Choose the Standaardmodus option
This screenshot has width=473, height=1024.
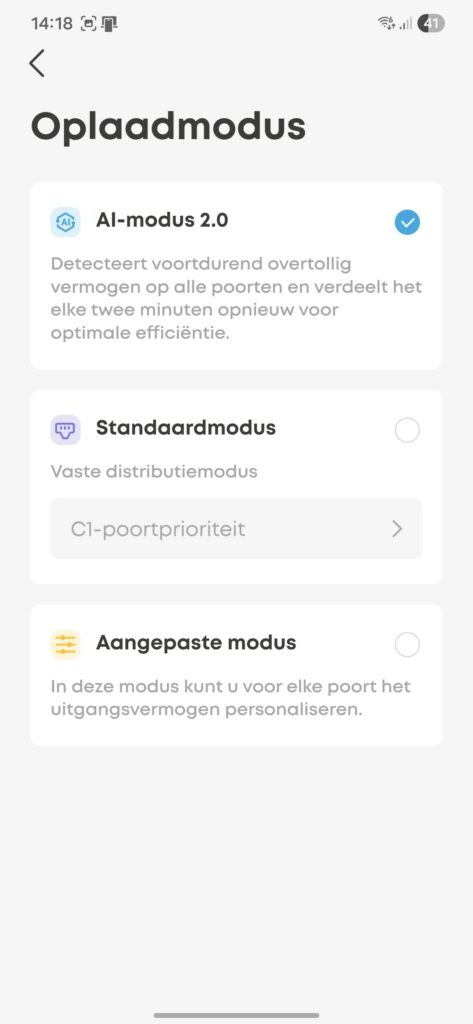tap(407, 430)
